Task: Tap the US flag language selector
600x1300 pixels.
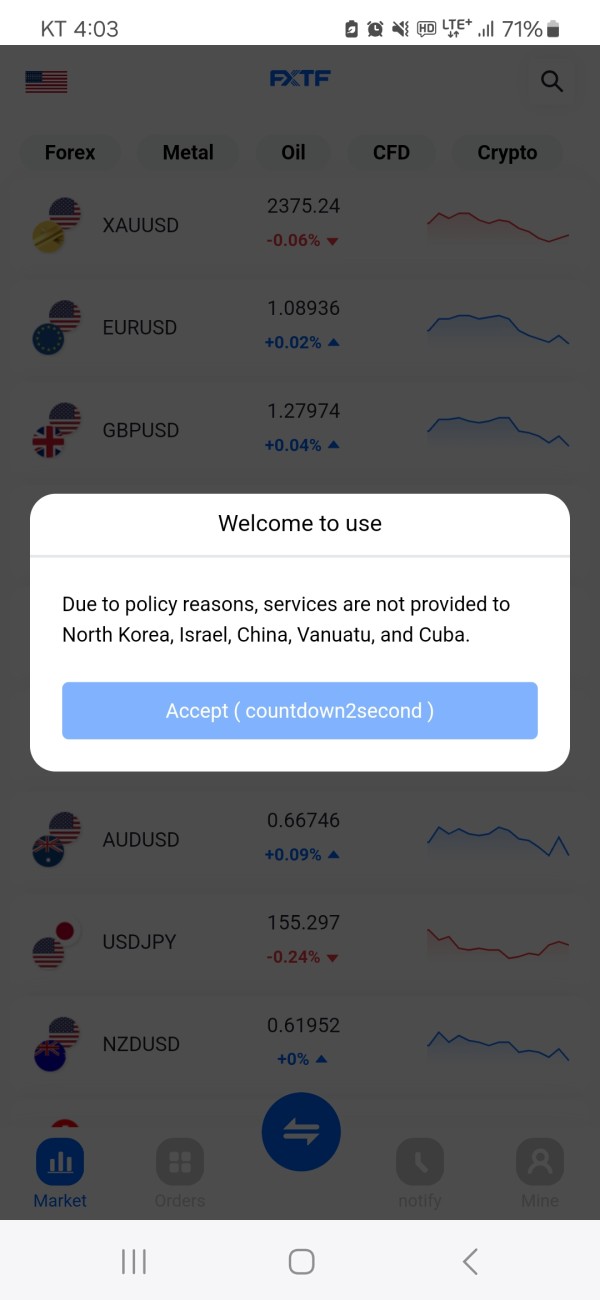Action: [46, 82]
